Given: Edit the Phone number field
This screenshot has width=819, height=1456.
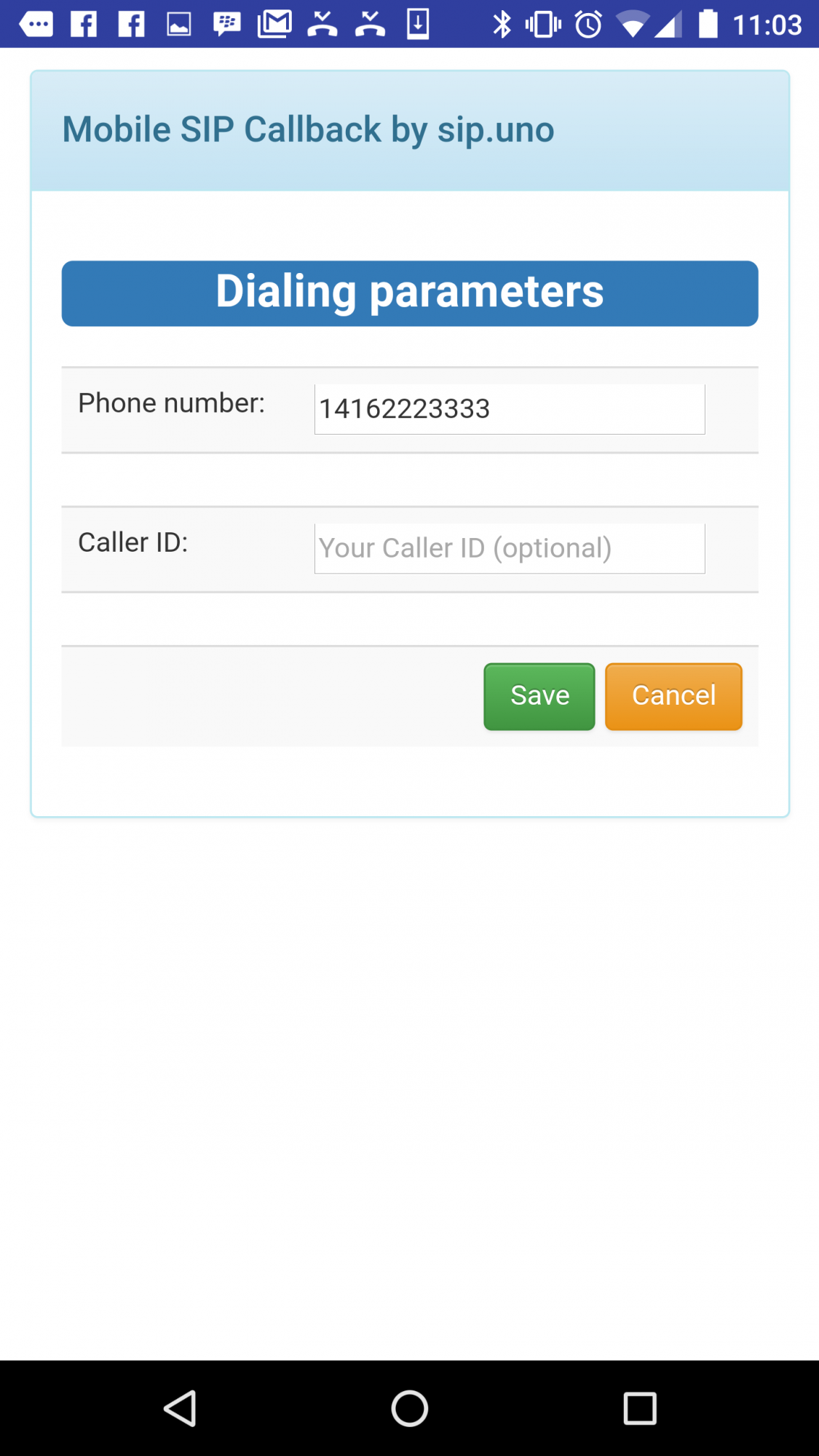Looking at the screenshot, I should pyautogui.click(x=510, y=409).
